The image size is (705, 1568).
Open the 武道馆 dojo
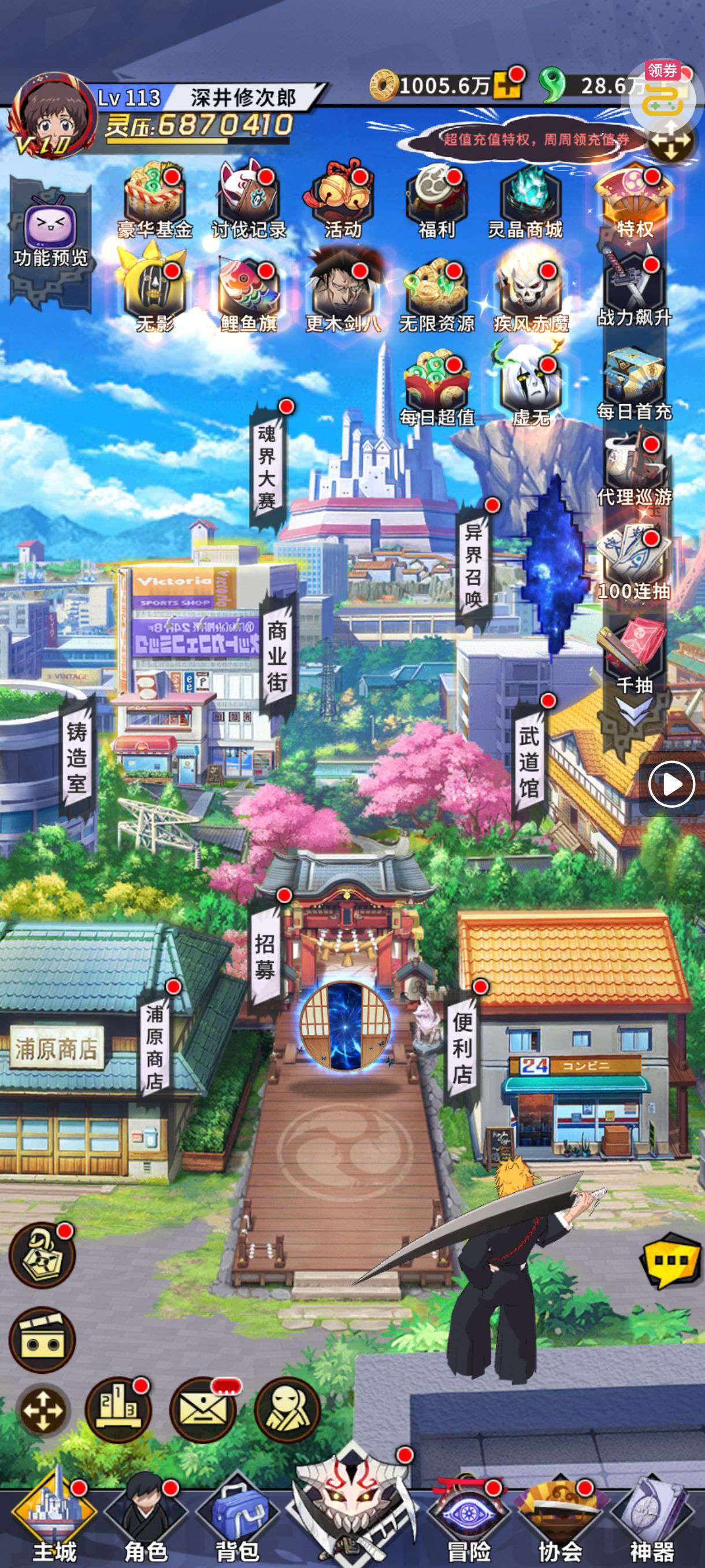(x=529, y=761)
